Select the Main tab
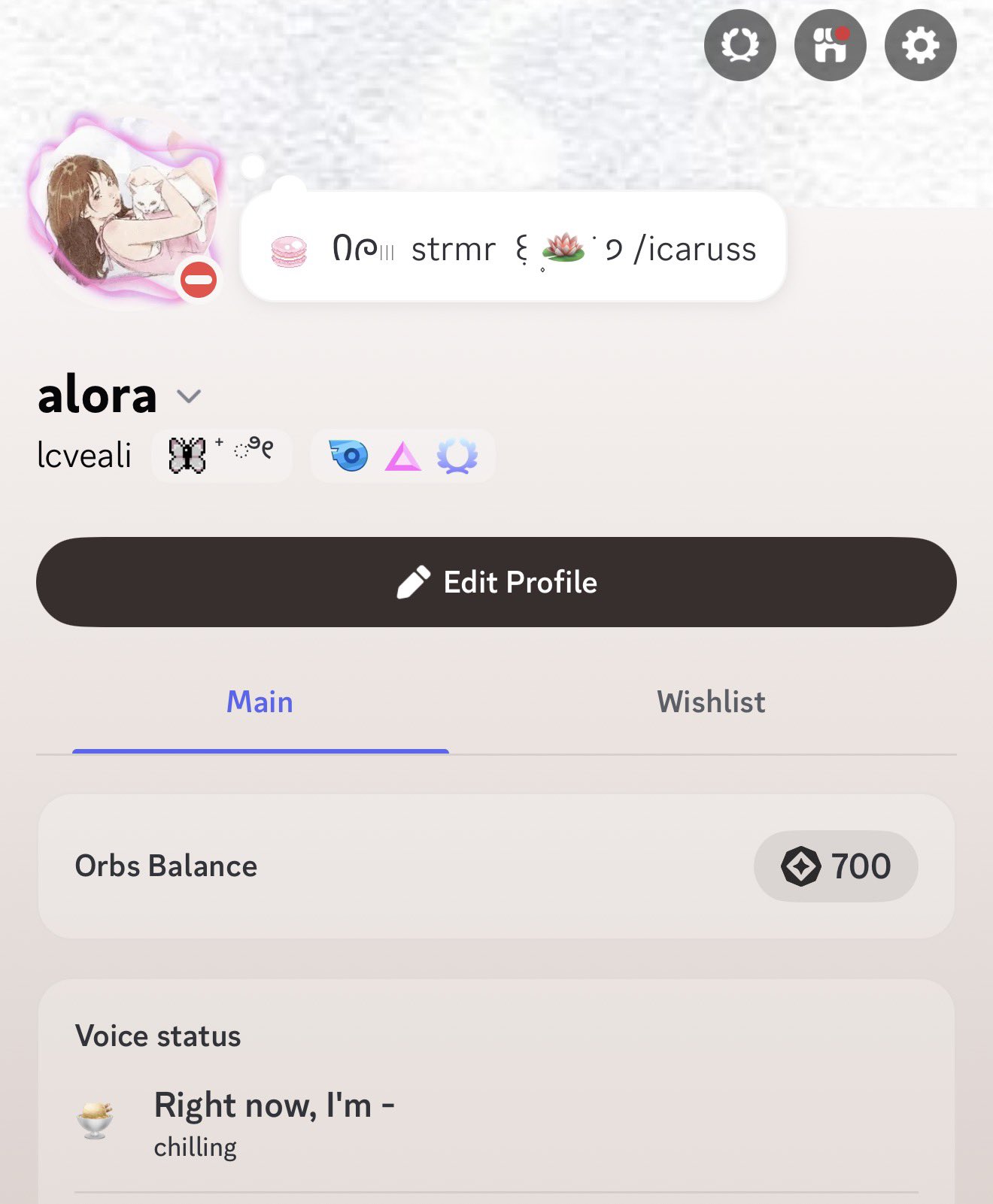Screen dimensions: 993x1204 [260, 702]
